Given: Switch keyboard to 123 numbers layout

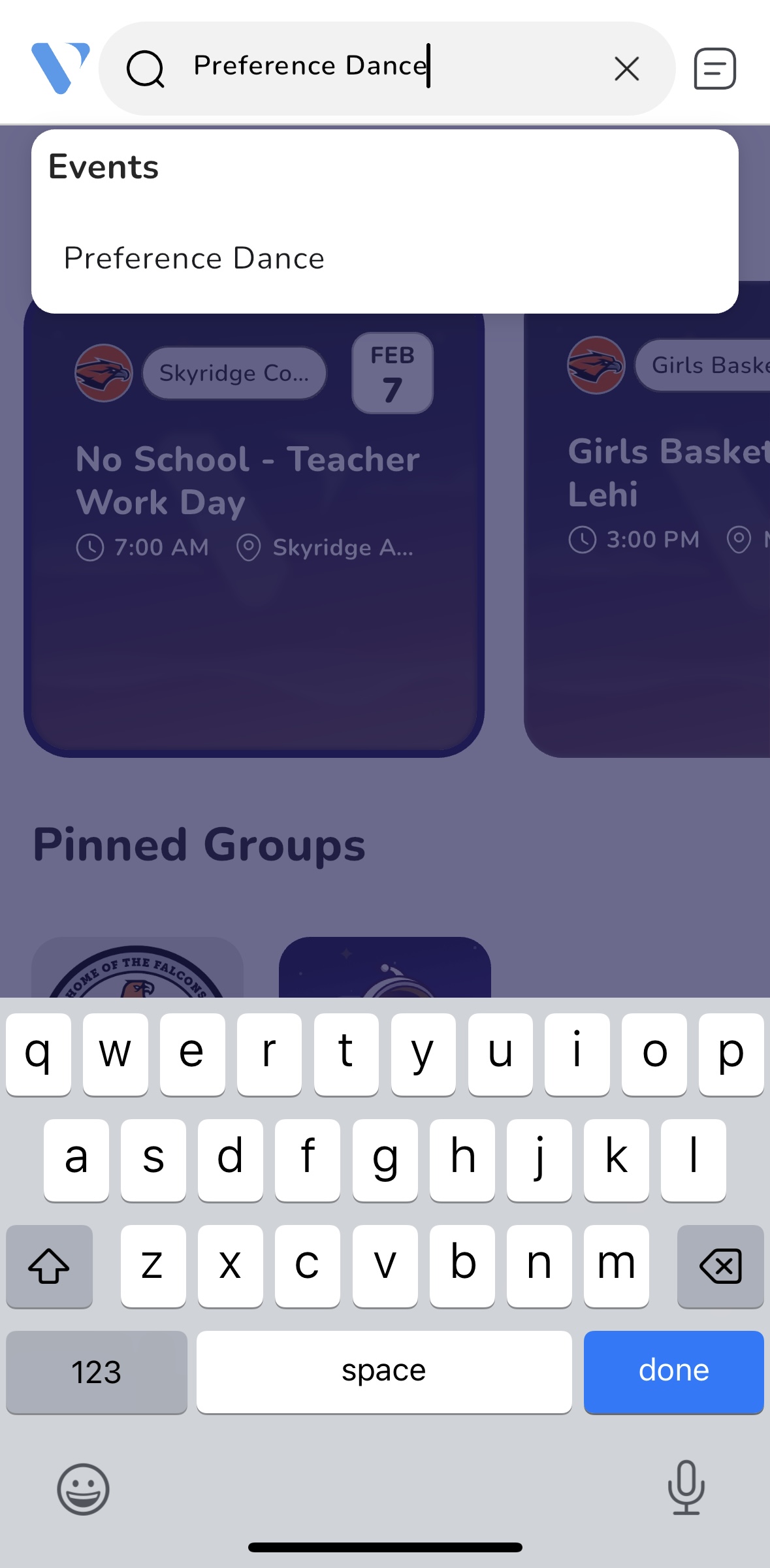Looking at the screenshot, I should 97,1371.
